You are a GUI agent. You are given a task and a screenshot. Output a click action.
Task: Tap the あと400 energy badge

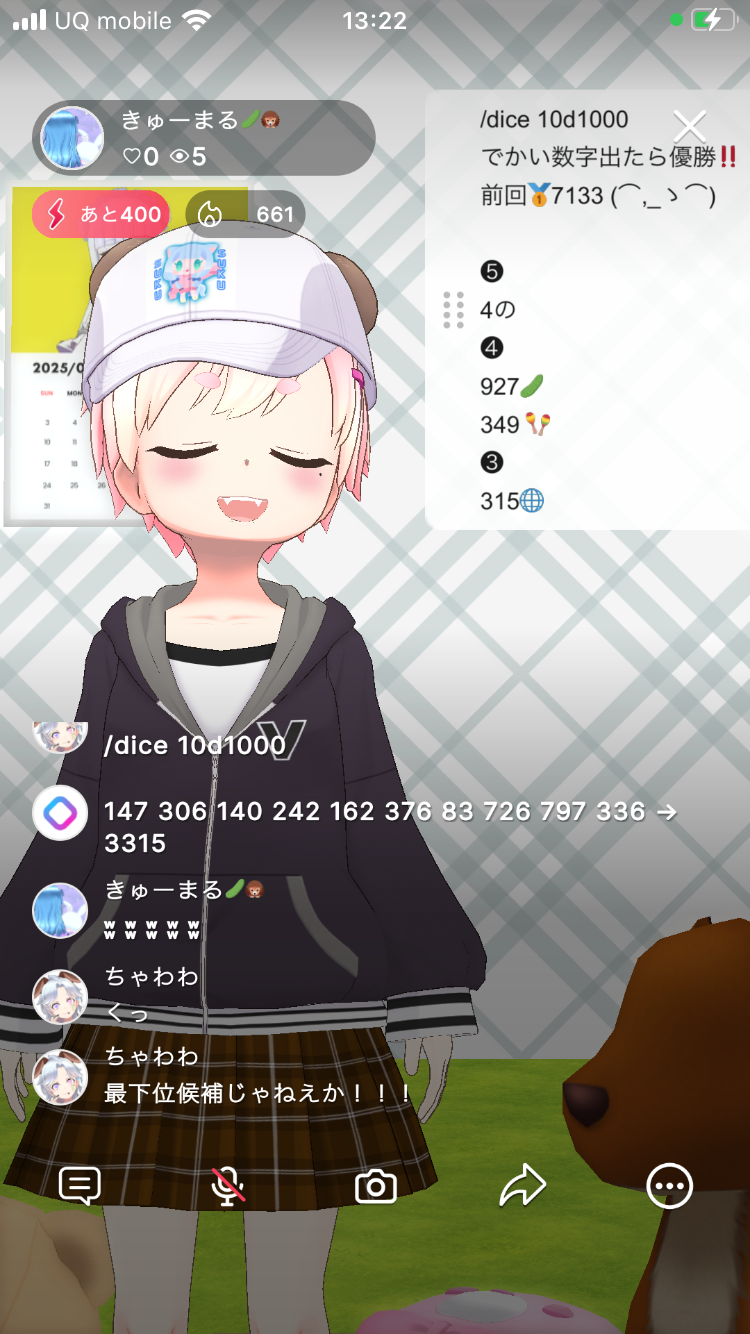pyautogui.click(x=100, y=214)
